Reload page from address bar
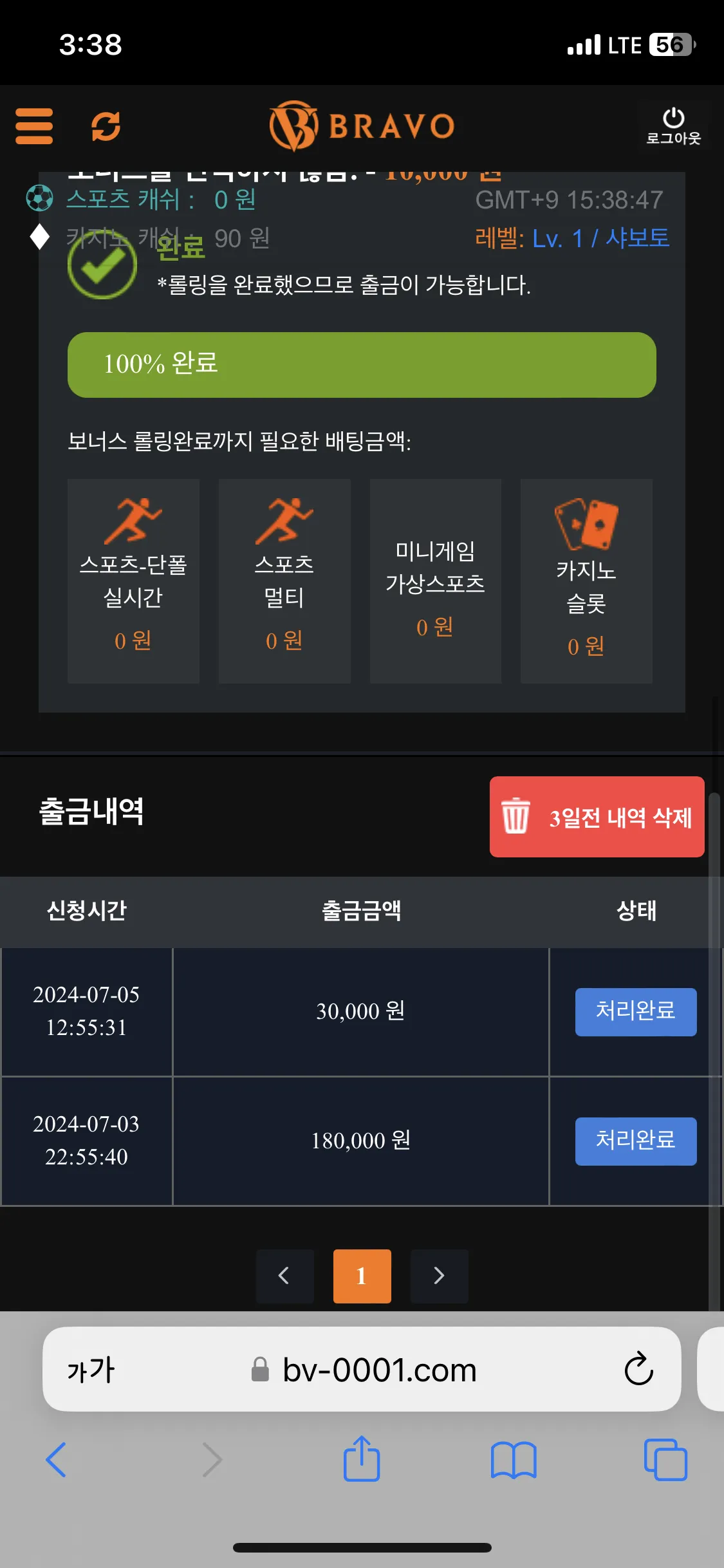 point(638,1370)
